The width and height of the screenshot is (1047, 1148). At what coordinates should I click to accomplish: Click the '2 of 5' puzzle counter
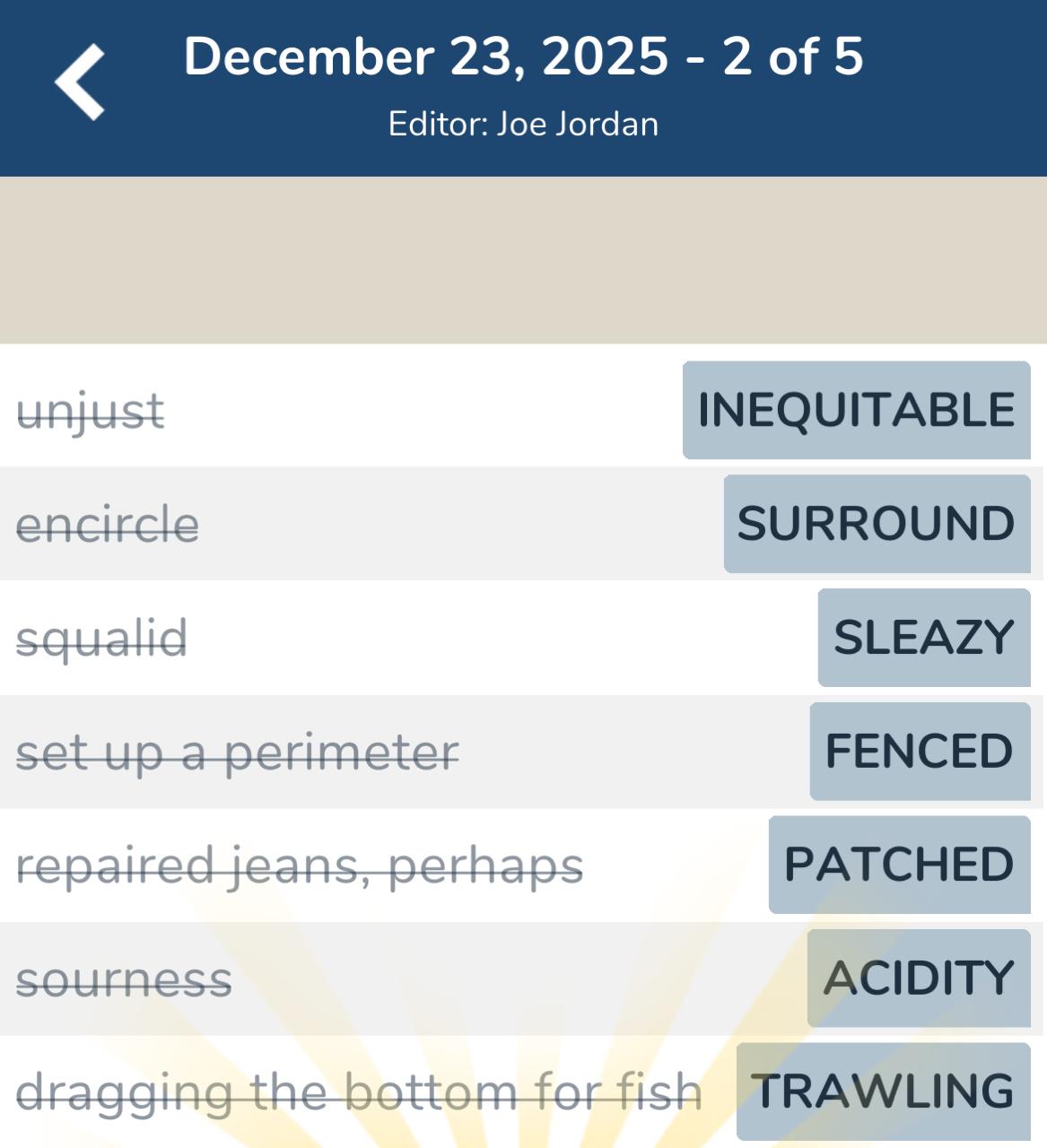tap(790, 57)
